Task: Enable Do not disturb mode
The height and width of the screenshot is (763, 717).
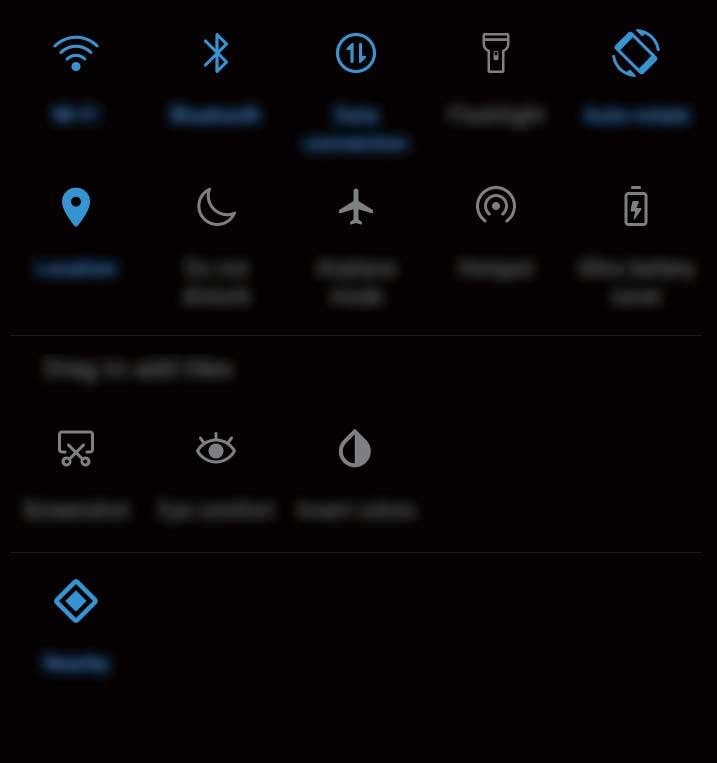Action: click(216, 208)
